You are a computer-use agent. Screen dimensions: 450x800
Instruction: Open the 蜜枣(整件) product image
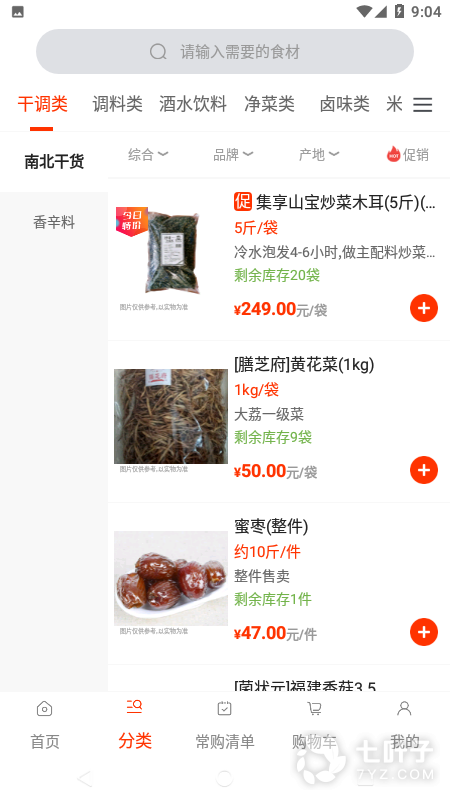coord(171,579)
